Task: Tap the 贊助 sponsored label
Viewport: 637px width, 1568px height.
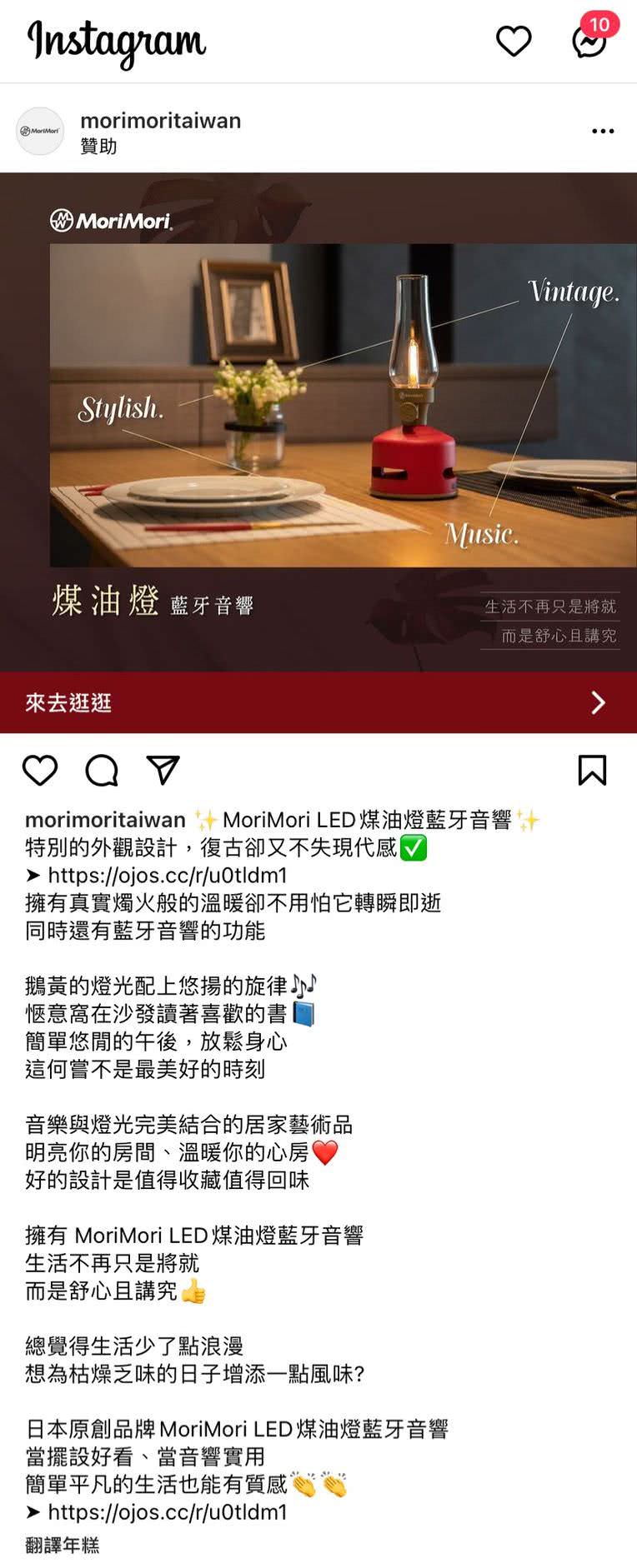Action: pyautogui.click(x=99, y=146)
